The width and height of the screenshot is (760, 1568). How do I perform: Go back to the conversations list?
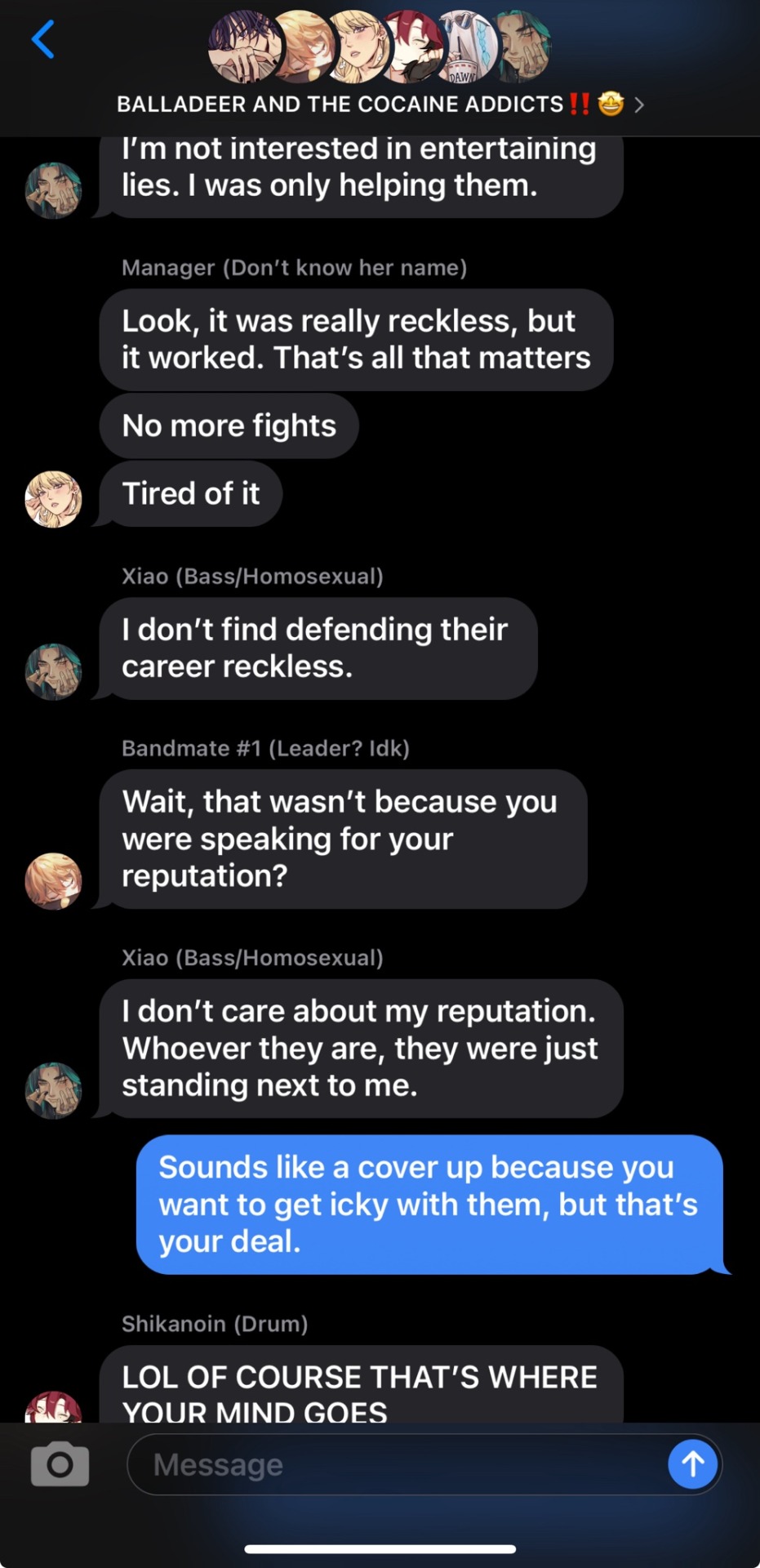[x=42, y=39]
